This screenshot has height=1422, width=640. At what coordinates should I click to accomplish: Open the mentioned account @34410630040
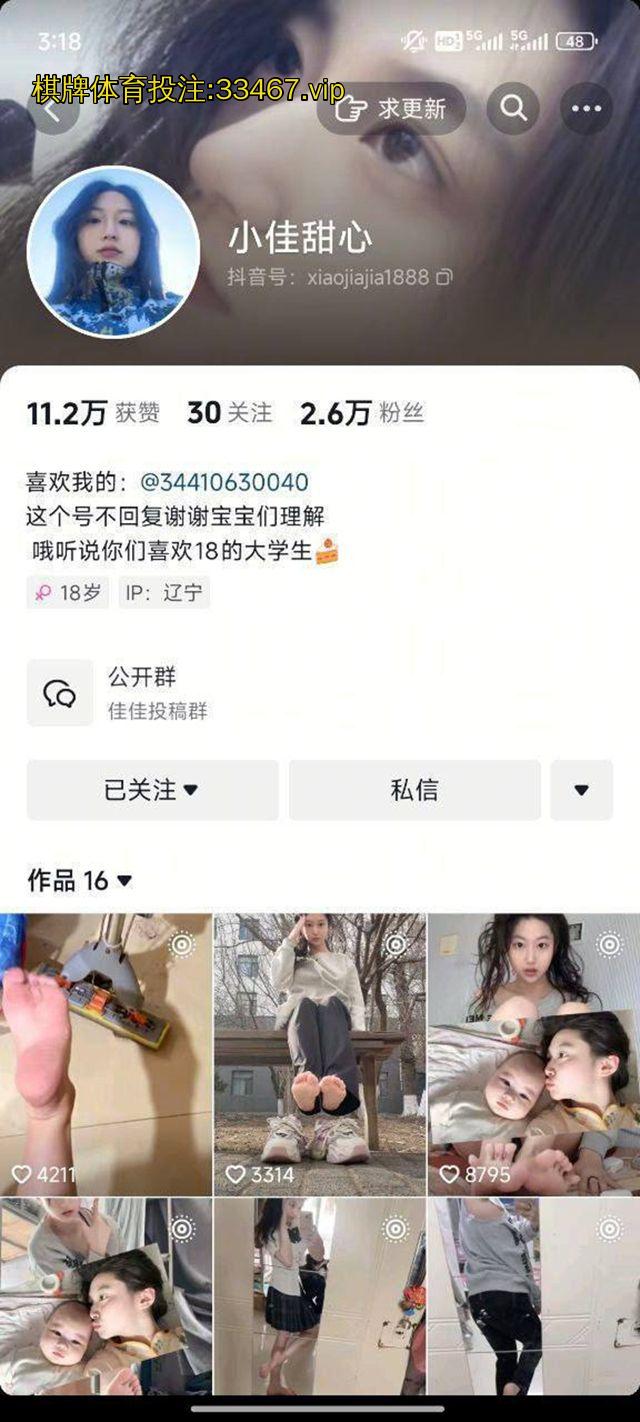[x=224, y=482]
